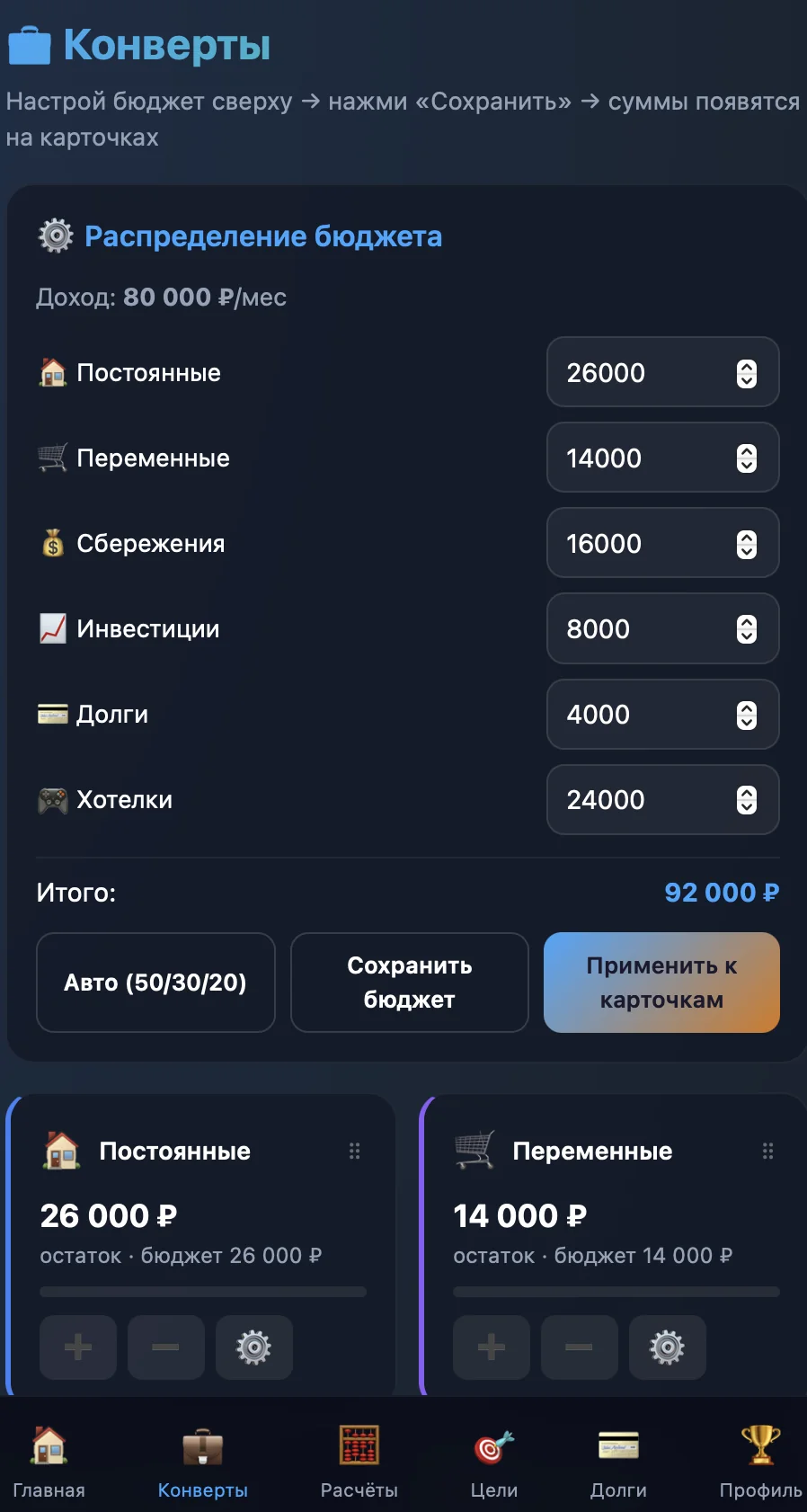Switch to the Долги tab in bottom bar

coord(618,1463)
